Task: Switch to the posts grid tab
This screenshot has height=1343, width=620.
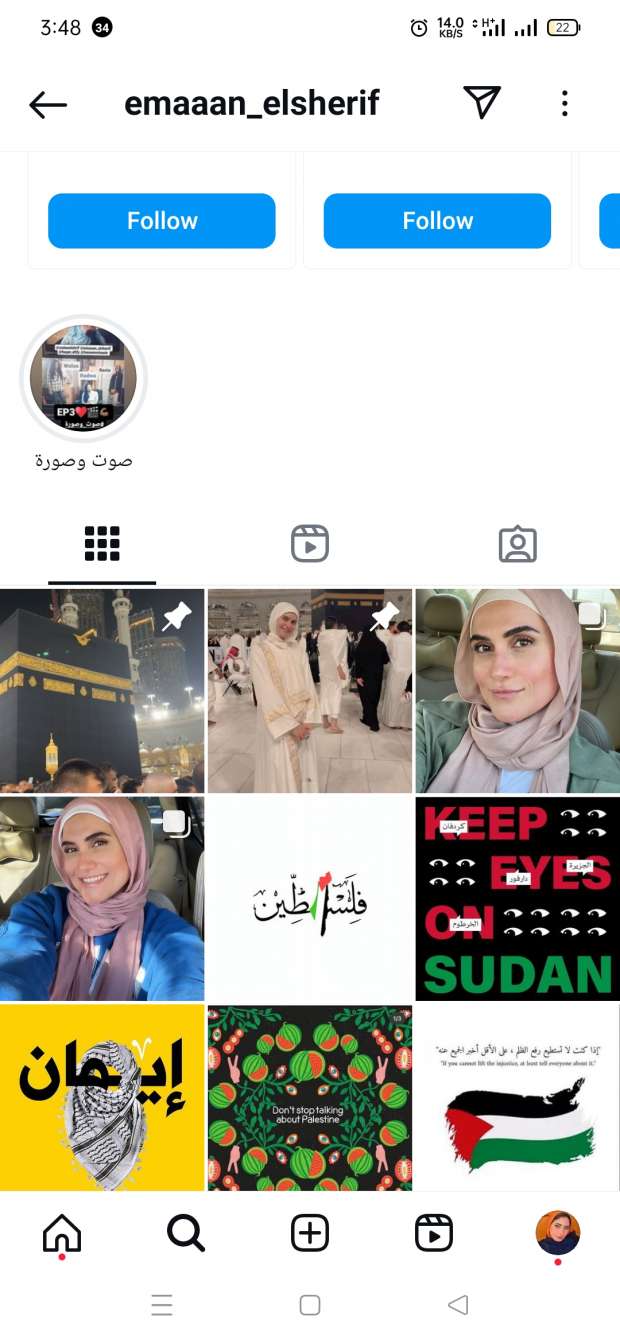Action: pos(102,544)
